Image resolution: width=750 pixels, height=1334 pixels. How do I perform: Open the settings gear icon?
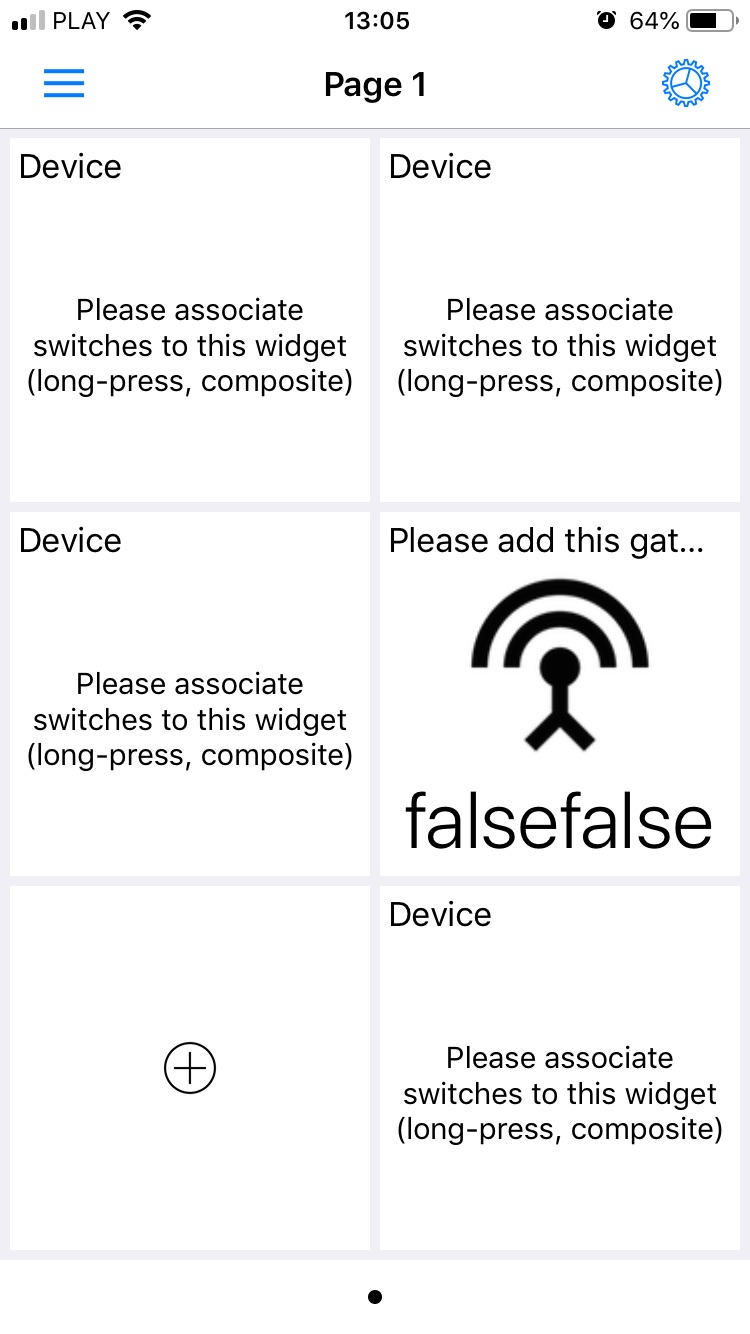tap(686, 84)
